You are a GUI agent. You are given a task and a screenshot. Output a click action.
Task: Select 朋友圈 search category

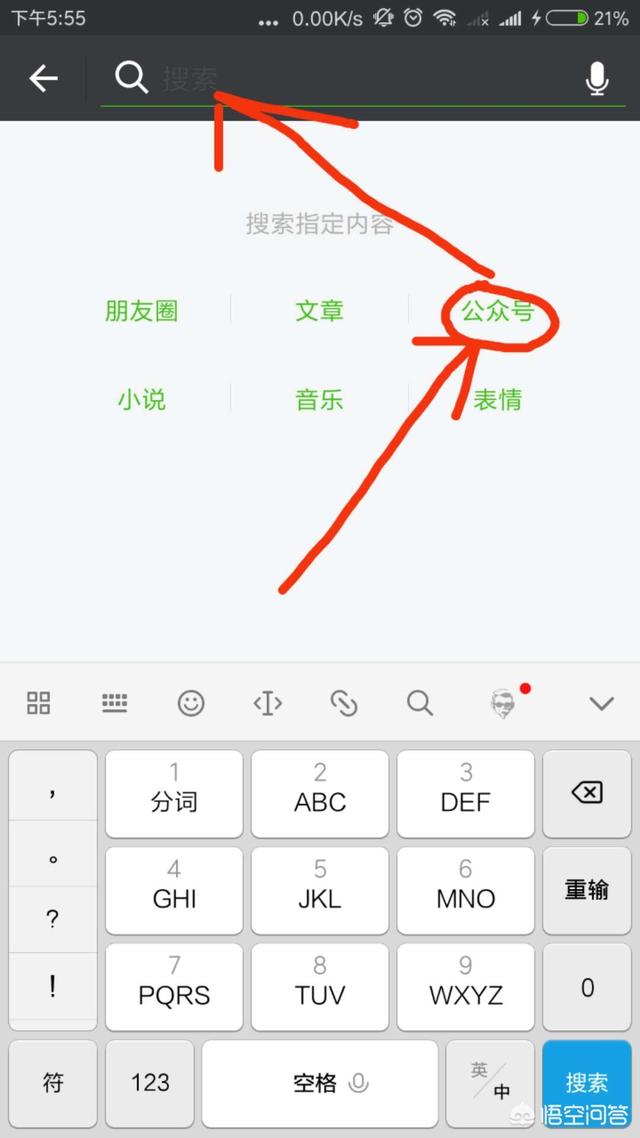tap(141, 311)
